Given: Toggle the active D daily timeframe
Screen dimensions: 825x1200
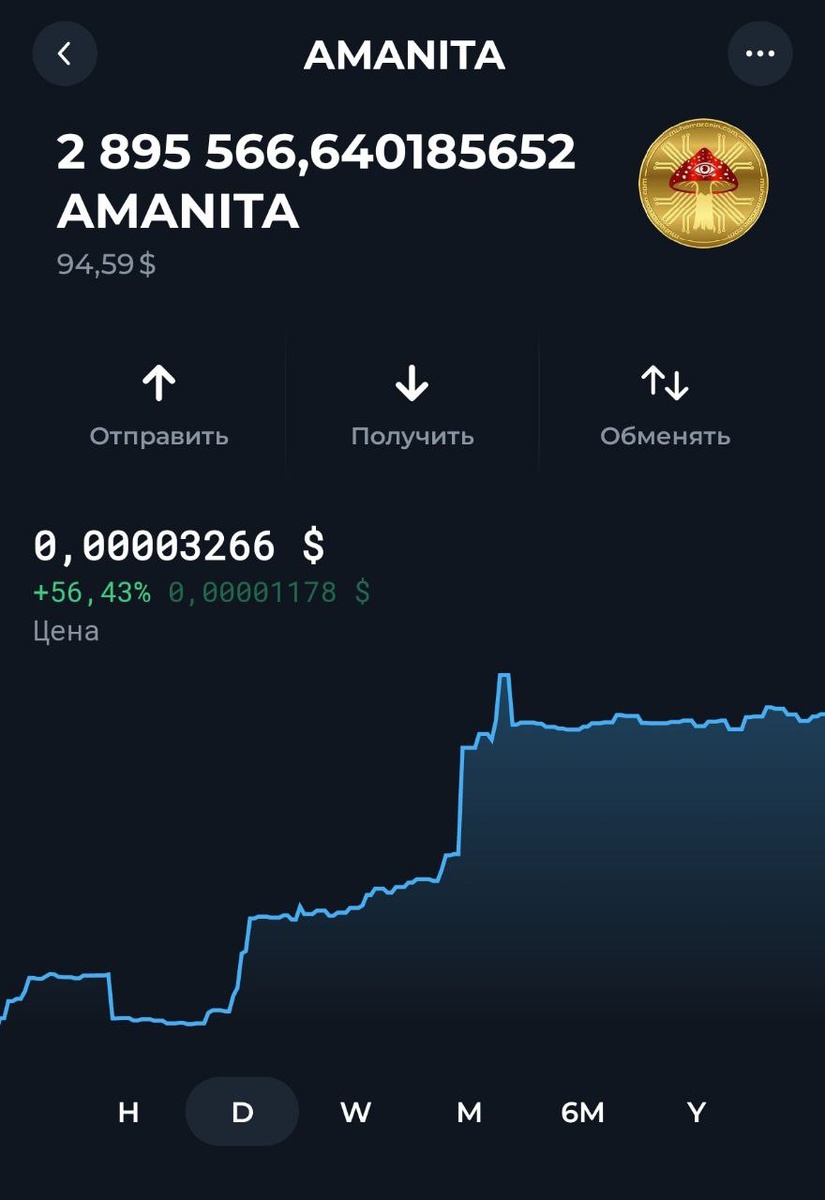Looking at the screenshot, I should [x=241, y=1111].
